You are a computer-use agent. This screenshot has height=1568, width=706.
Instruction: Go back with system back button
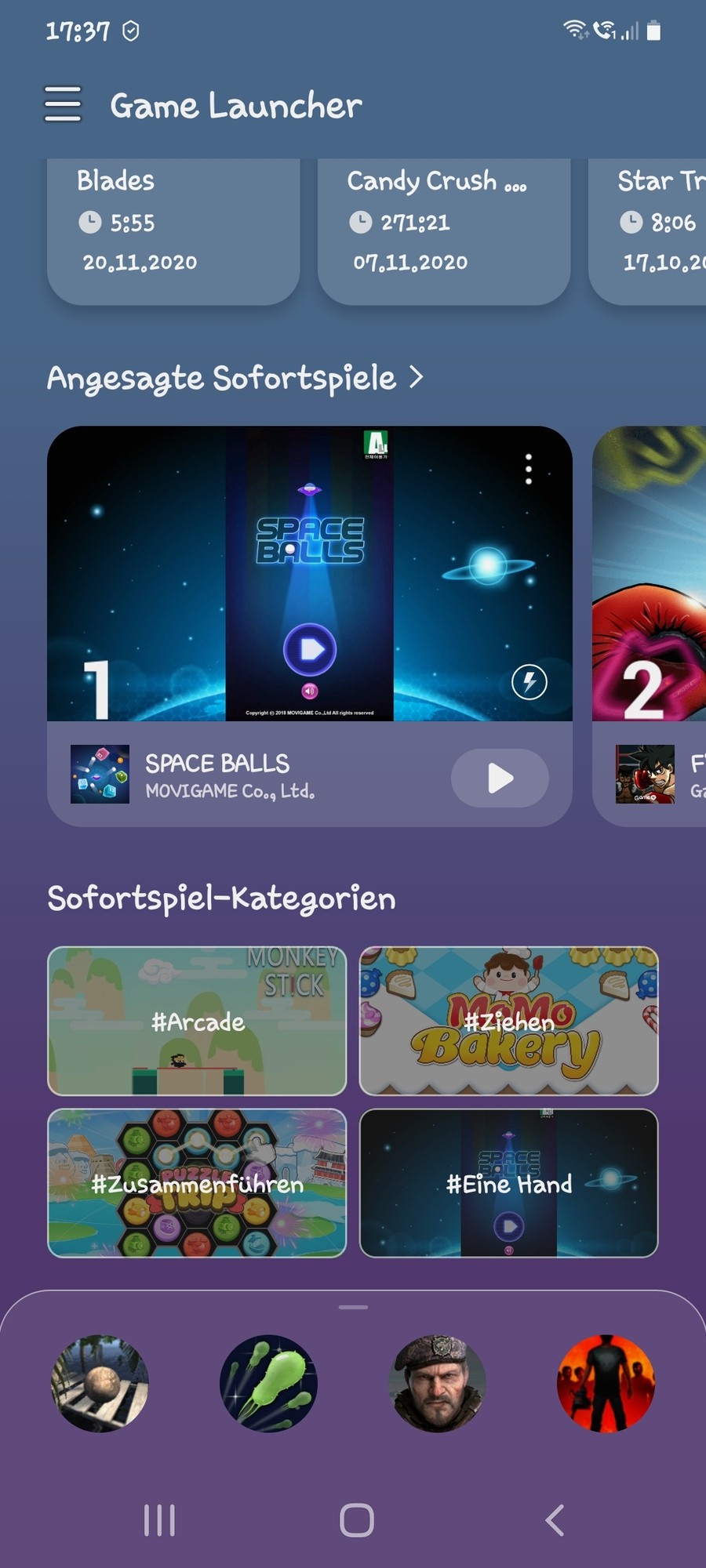pos(555,1520)
